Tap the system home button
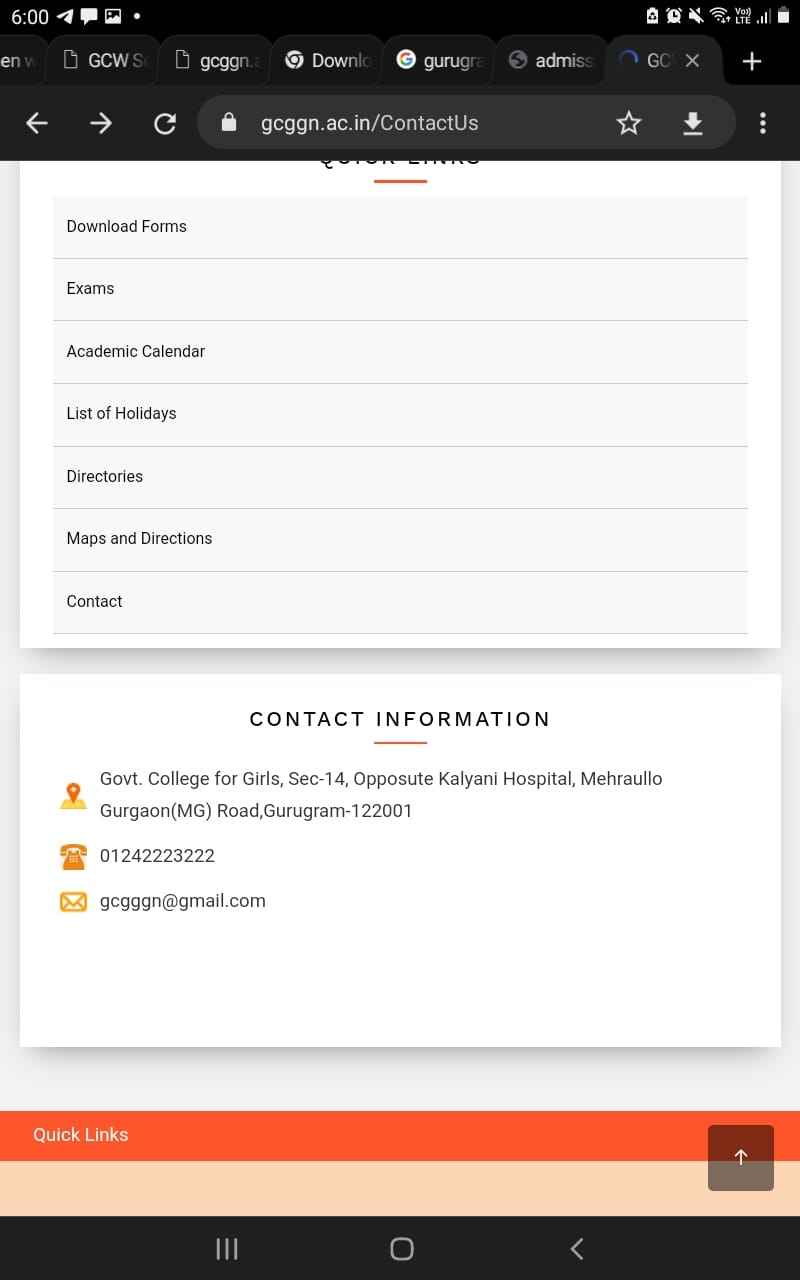This screenshot has height=1280, width=800. pos(402,1249)
